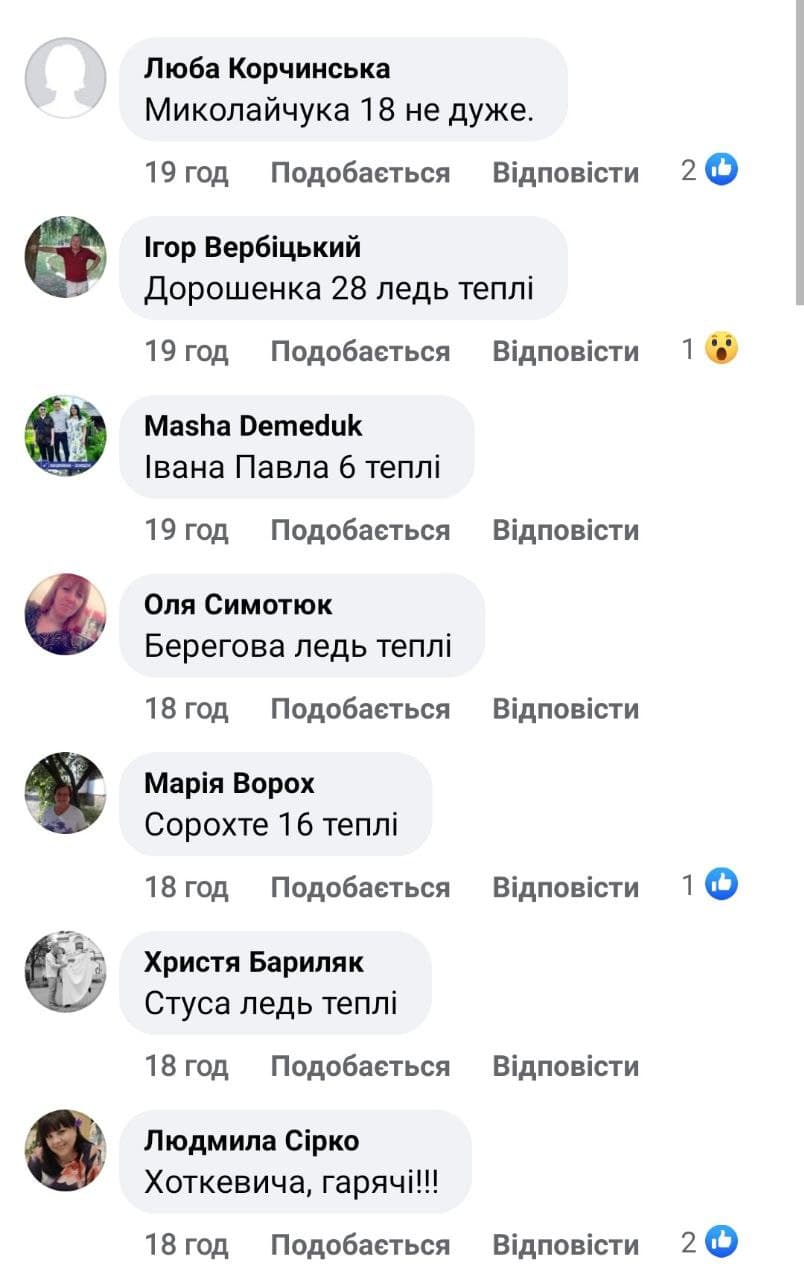The image size is (804, 1280).
Task: Like Оля Симотюк's comment about Берегова
Action: pos(360,709)
